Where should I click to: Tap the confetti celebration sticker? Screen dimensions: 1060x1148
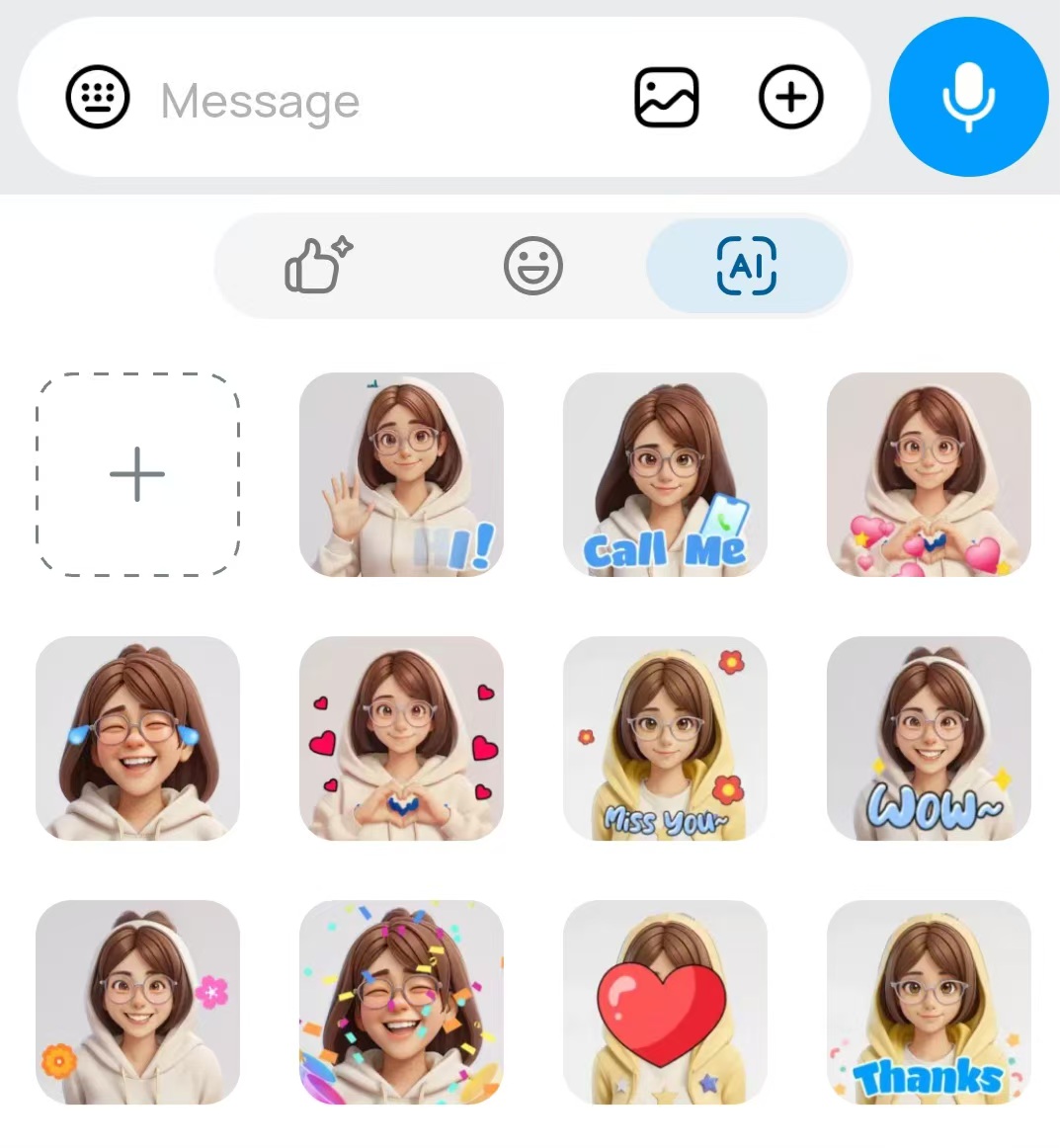click(x=400, y=1003)
